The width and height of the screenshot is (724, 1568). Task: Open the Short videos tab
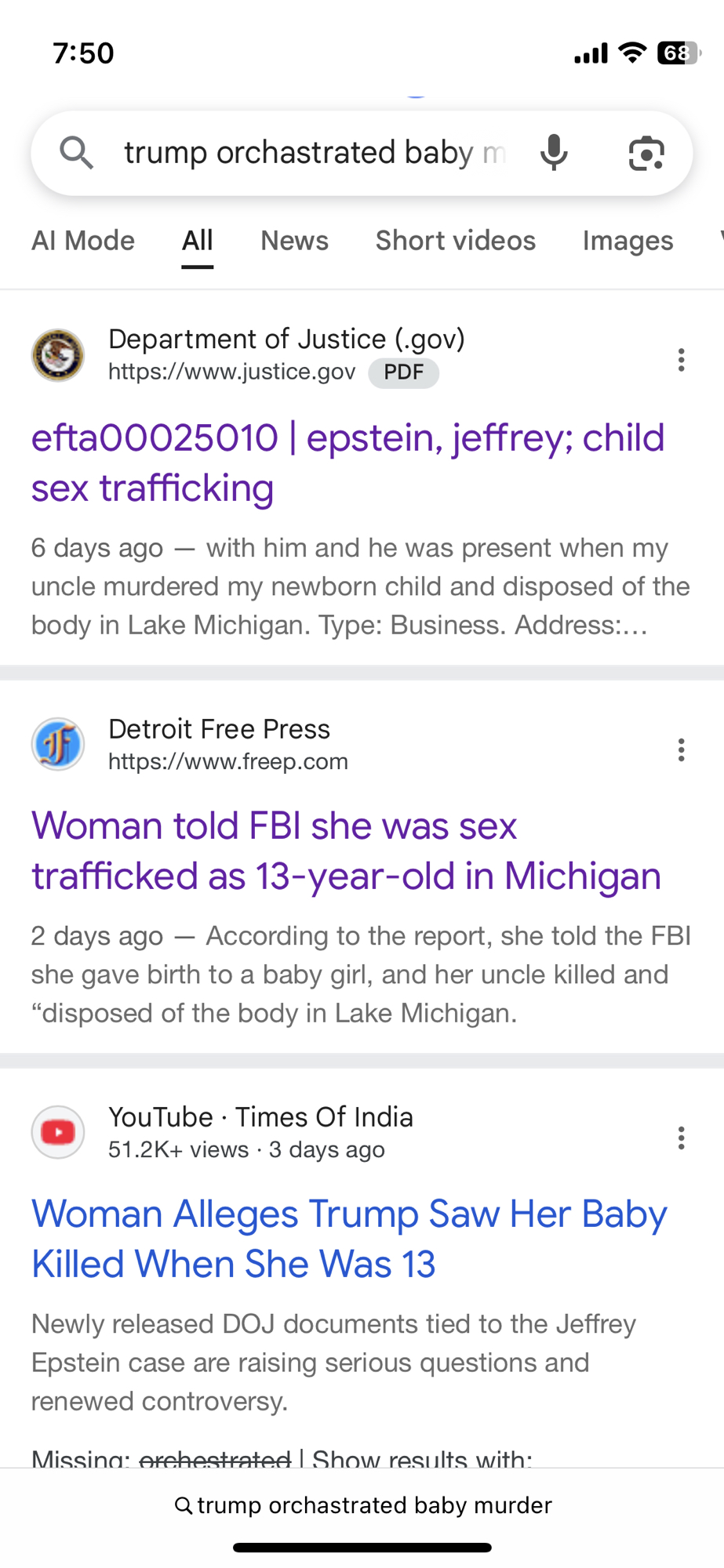click(x=455, y=241)
